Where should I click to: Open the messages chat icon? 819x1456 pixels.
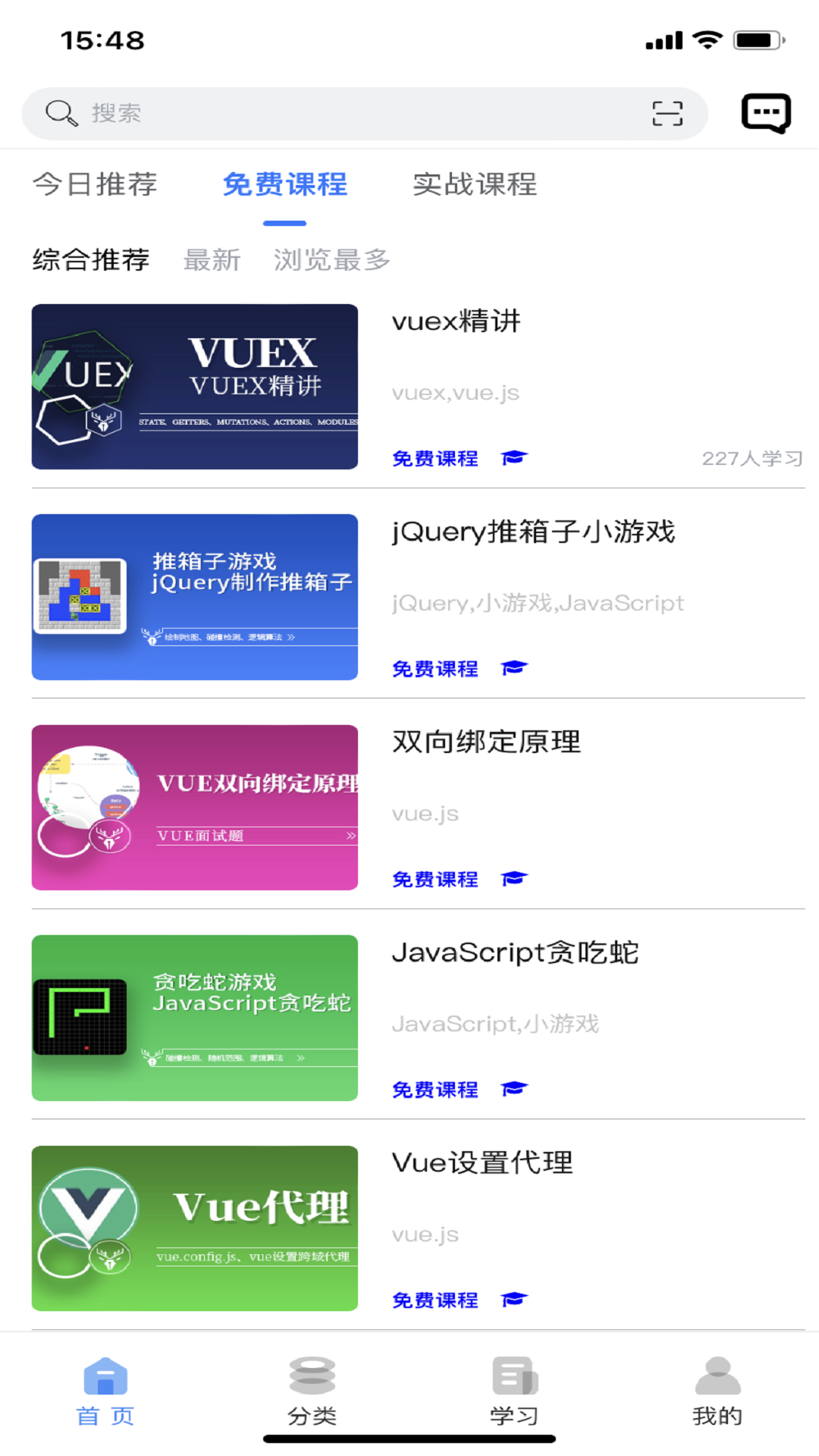click(x=766, y=114)
